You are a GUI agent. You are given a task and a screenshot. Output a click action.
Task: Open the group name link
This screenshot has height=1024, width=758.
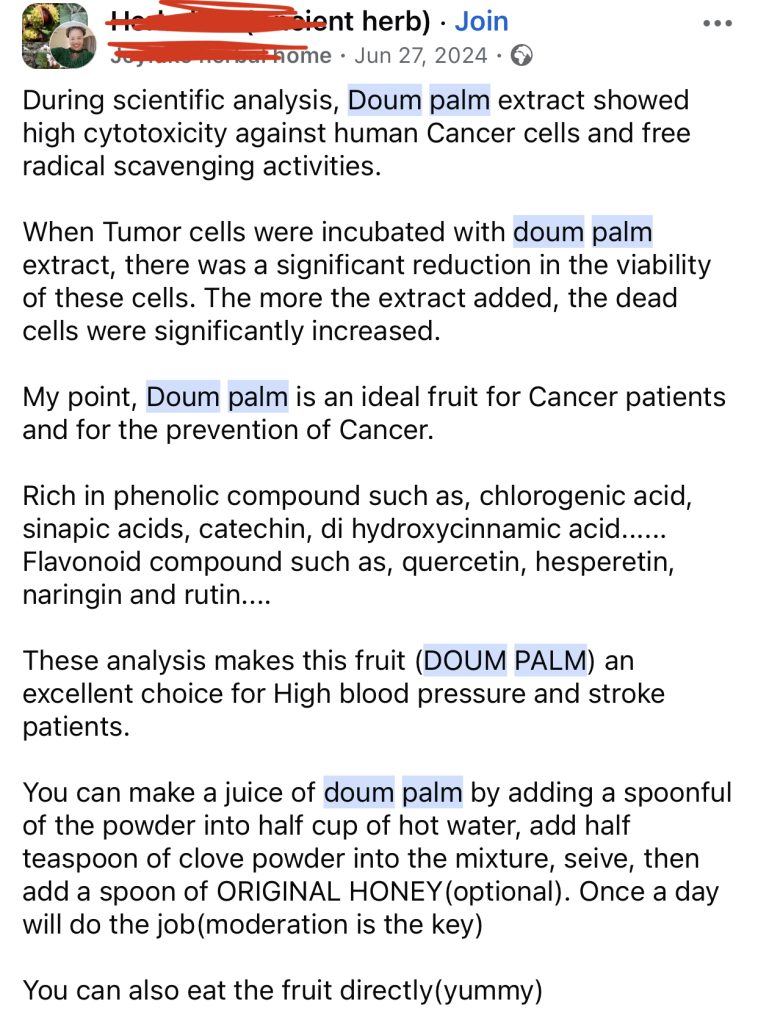[x=270, y=21]
